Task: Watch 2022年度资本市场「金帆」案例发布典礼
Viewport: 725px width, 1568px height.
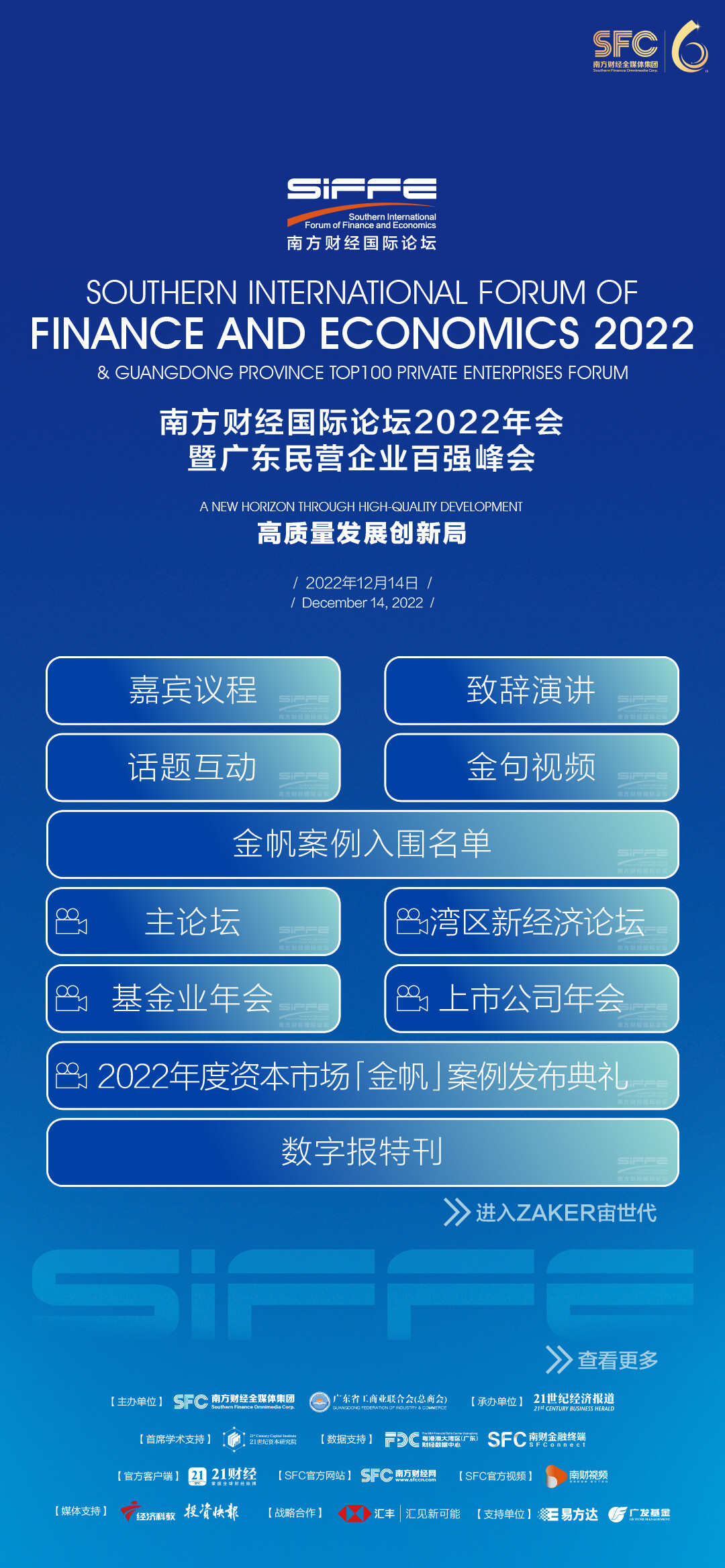Action: pyautogui.click(x=362, y=1076)
